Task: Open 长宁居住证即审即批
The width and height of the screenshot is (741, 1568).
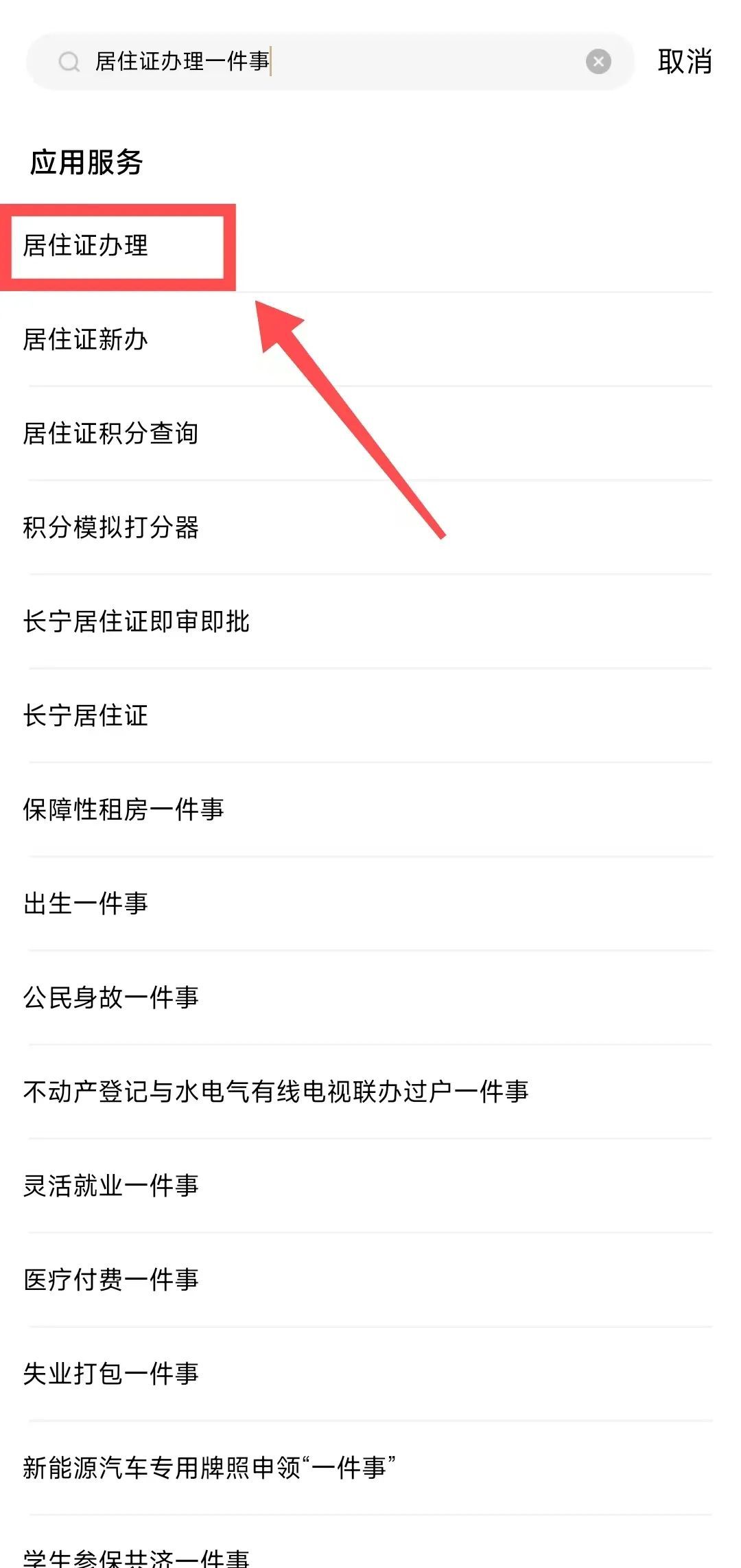Action: (136, 622)
